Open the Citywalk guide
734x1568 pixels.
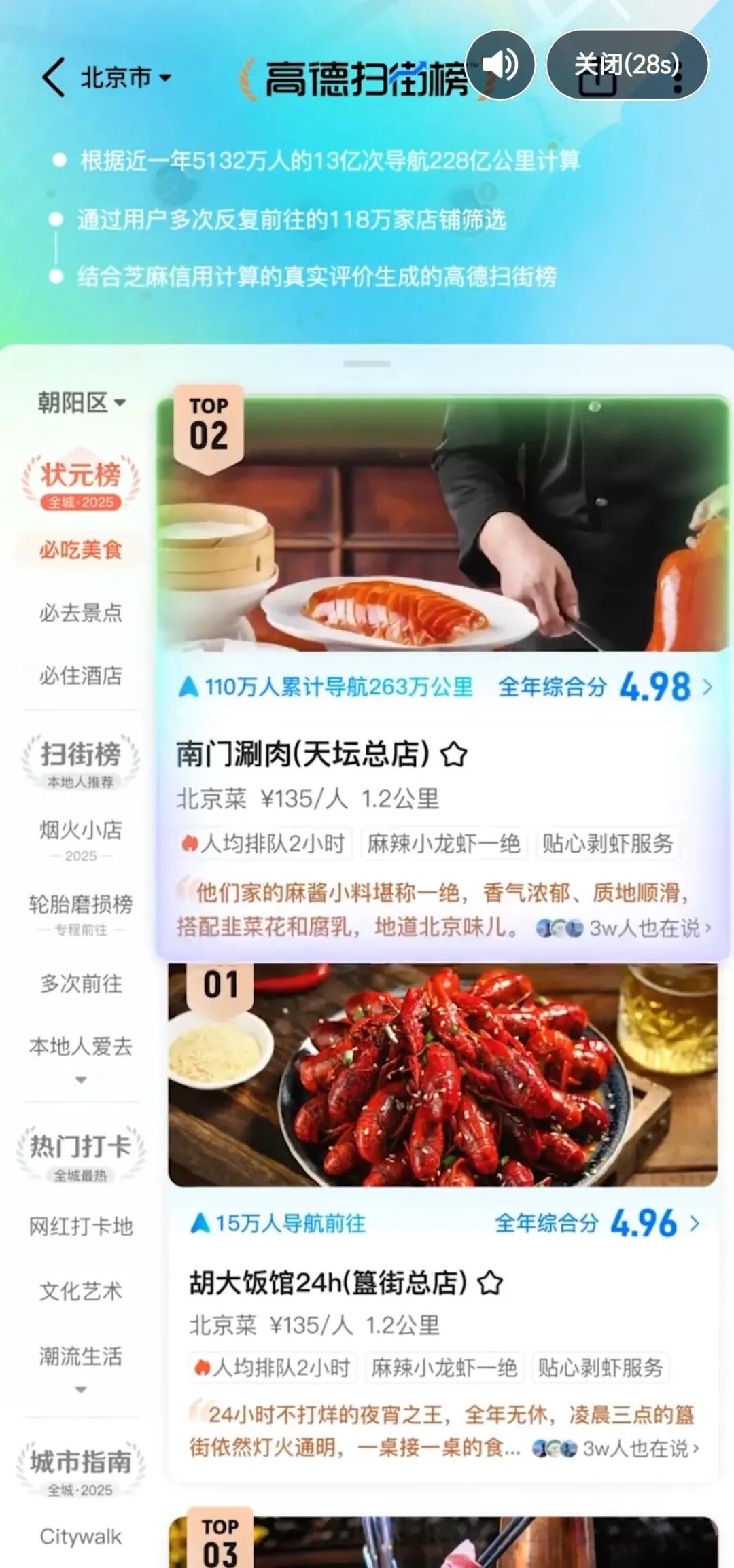(80, 1536)
